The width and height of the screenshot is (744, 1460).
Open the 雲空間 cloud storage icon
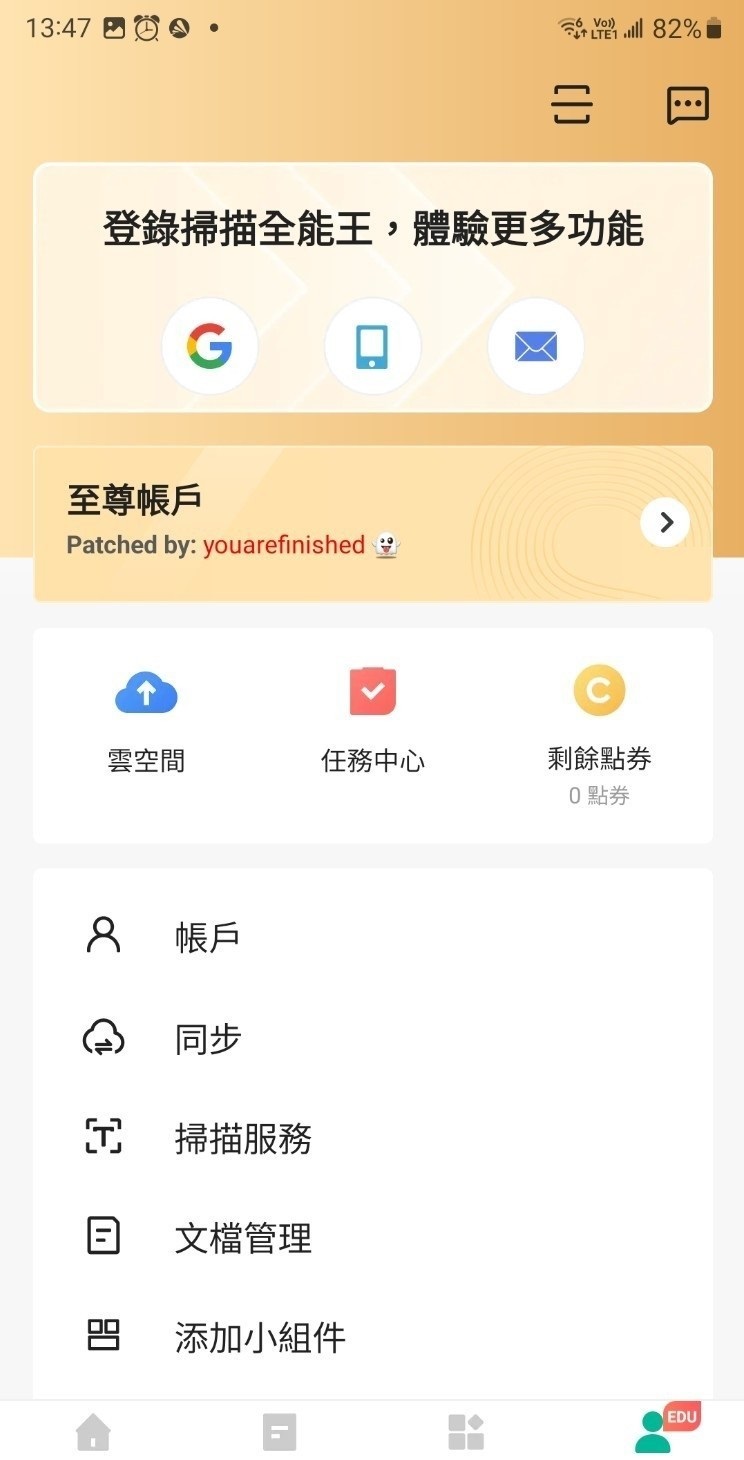[x=146, y=692]
